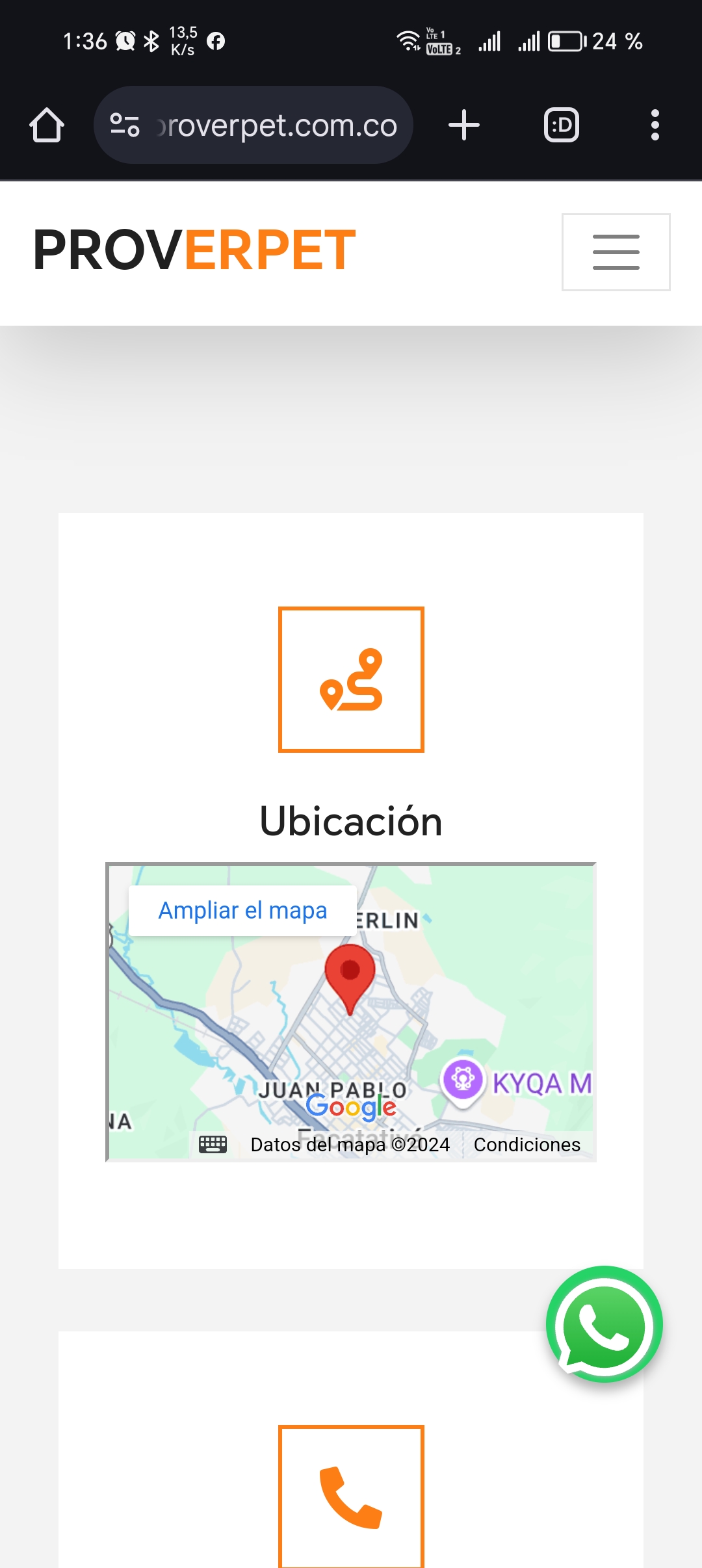Go to the browser home page

point(47,125)
